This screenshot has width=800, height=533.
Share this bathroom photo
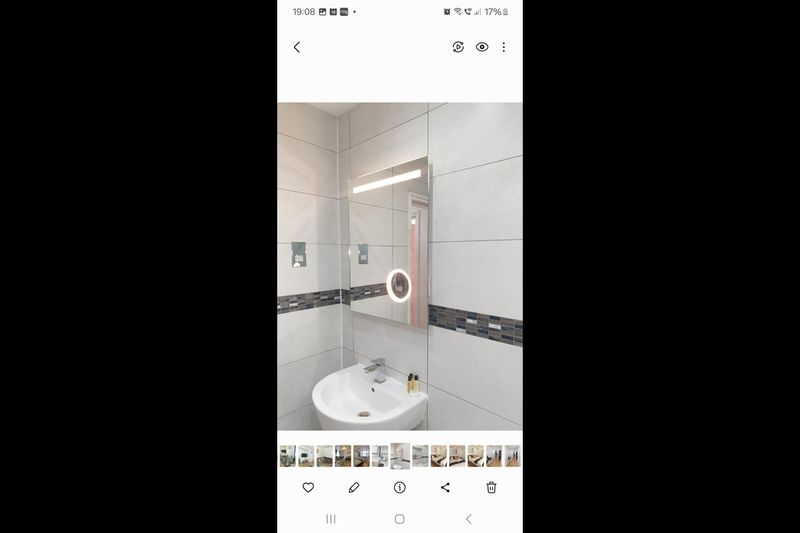click(x=445, y=488)
